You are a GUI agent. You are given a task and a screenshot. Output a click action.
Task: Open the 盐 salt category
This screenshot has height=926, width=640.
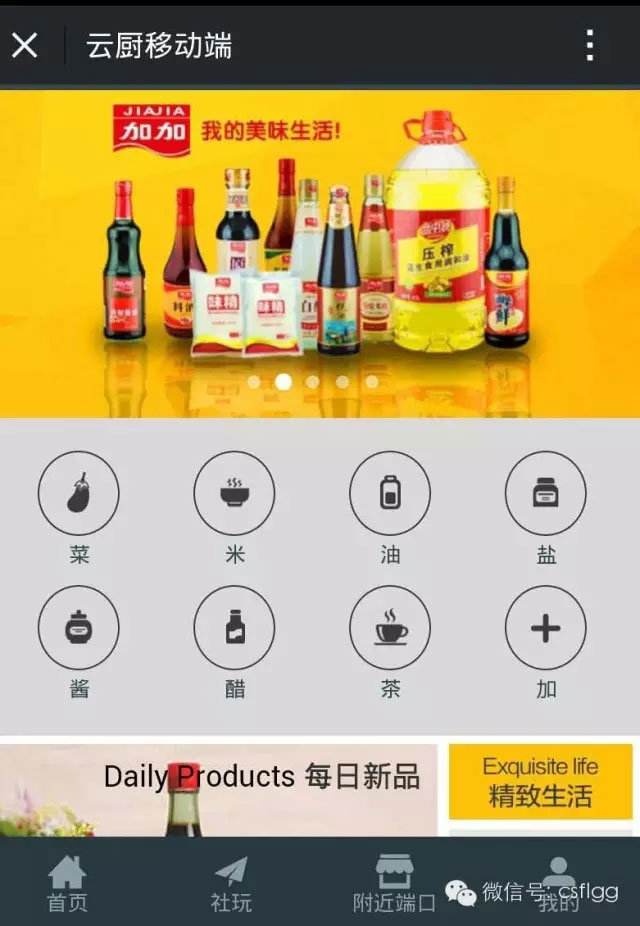[545, 494]
